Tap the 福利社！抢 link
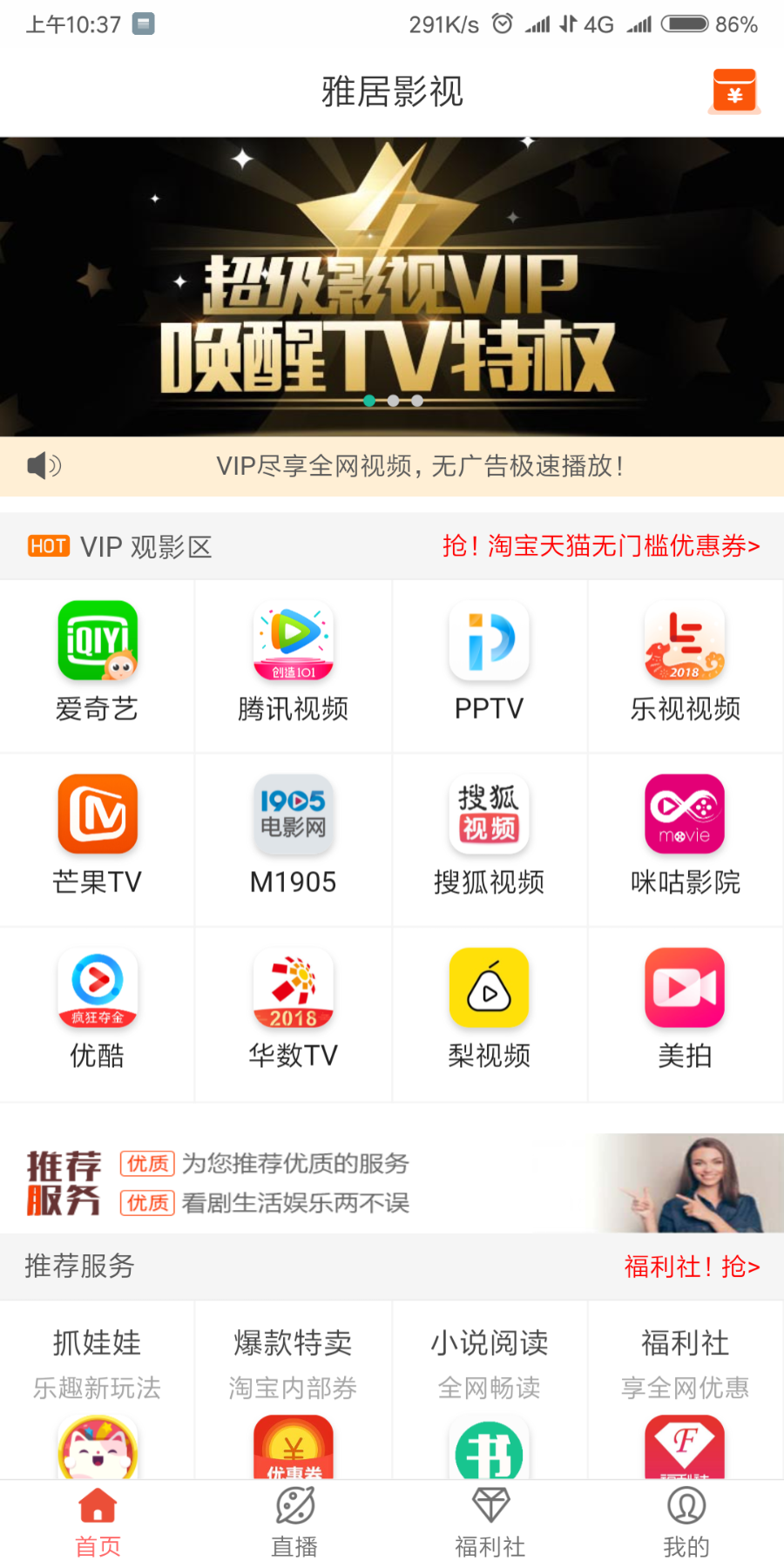 692,1267
